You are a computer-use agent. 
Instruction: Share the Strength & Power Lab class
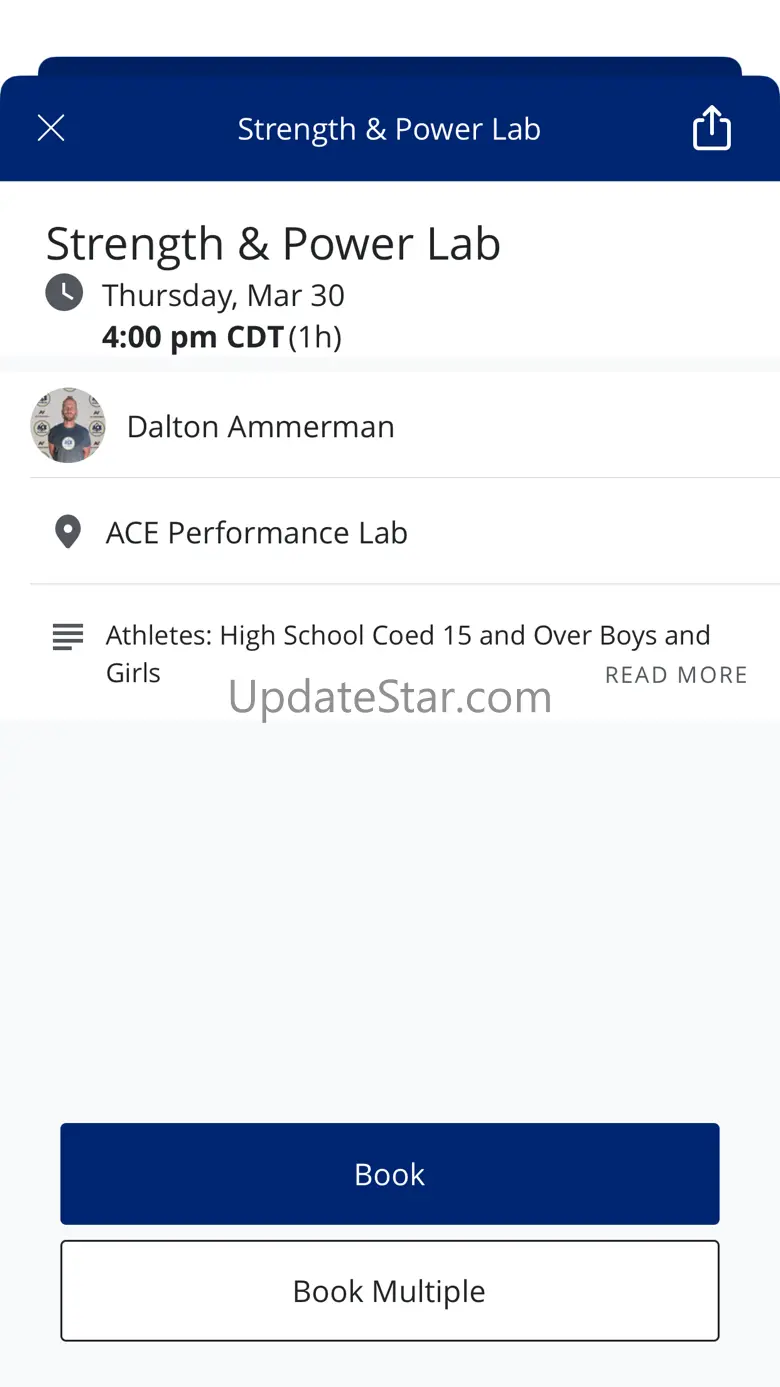[711, 129]
